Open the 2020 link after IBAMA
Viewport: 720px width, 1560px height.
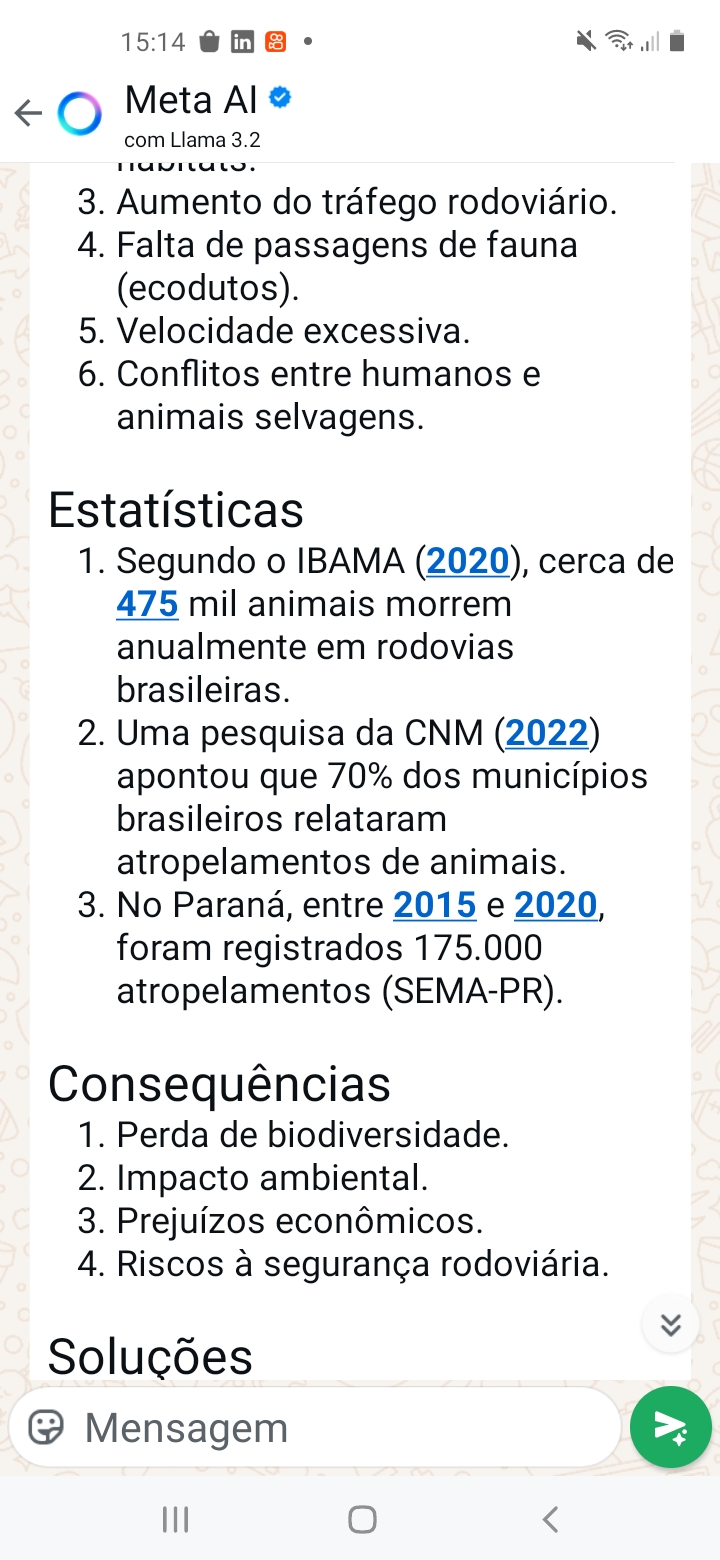(468, 562)
